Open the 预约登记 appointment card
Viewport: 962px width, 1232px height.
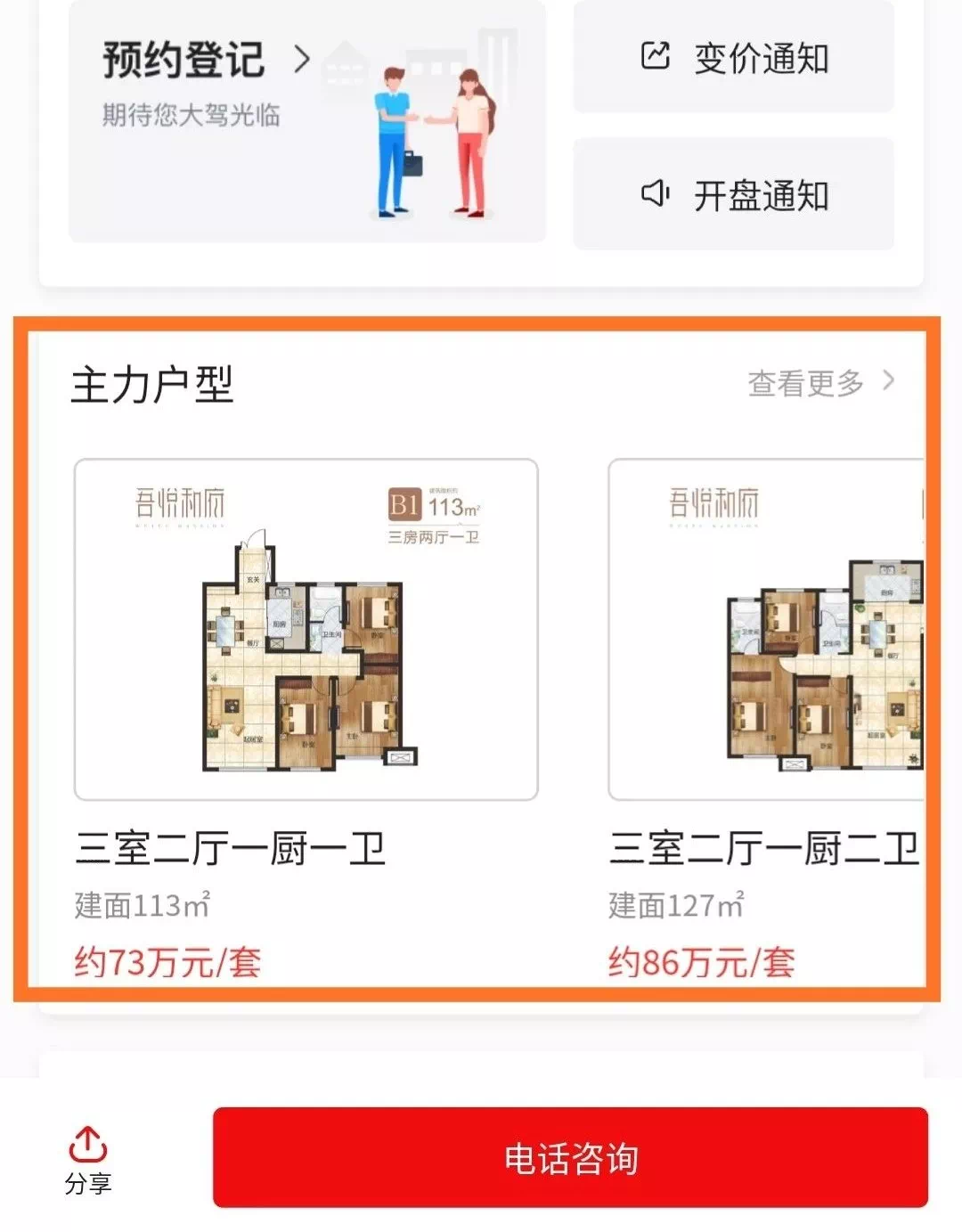click(x=306, y=121)
